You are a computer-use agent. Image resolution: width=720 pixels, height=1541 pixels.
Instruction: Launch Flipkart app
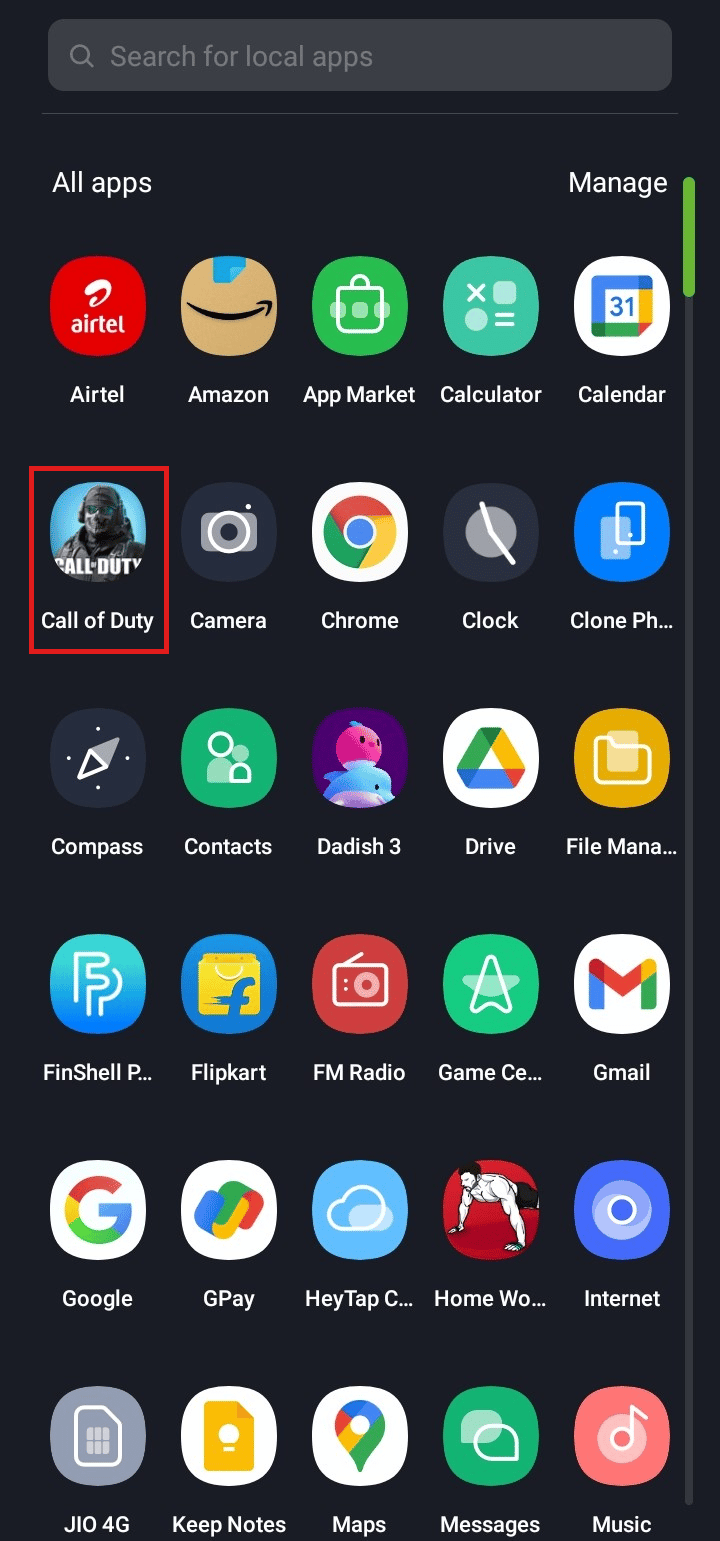(x=229, y=983)
